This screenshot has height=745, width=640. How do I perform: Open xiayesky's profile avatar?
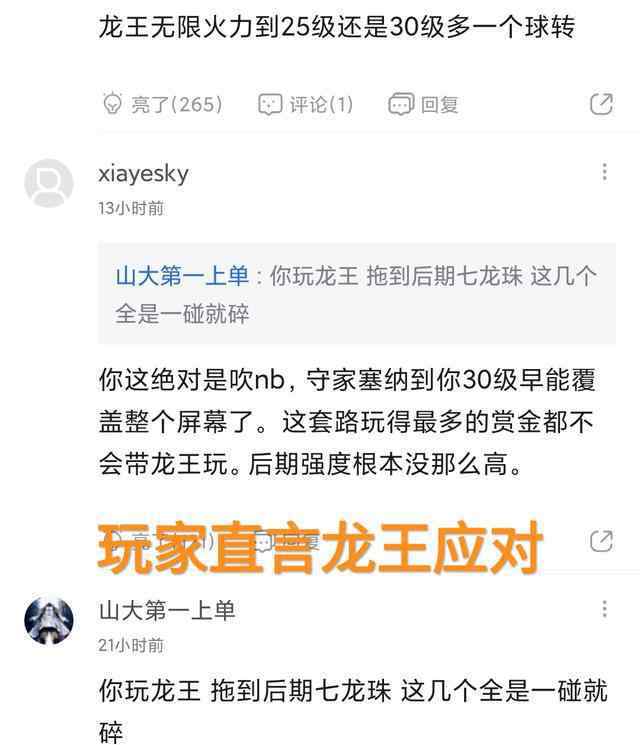point(49,184)
